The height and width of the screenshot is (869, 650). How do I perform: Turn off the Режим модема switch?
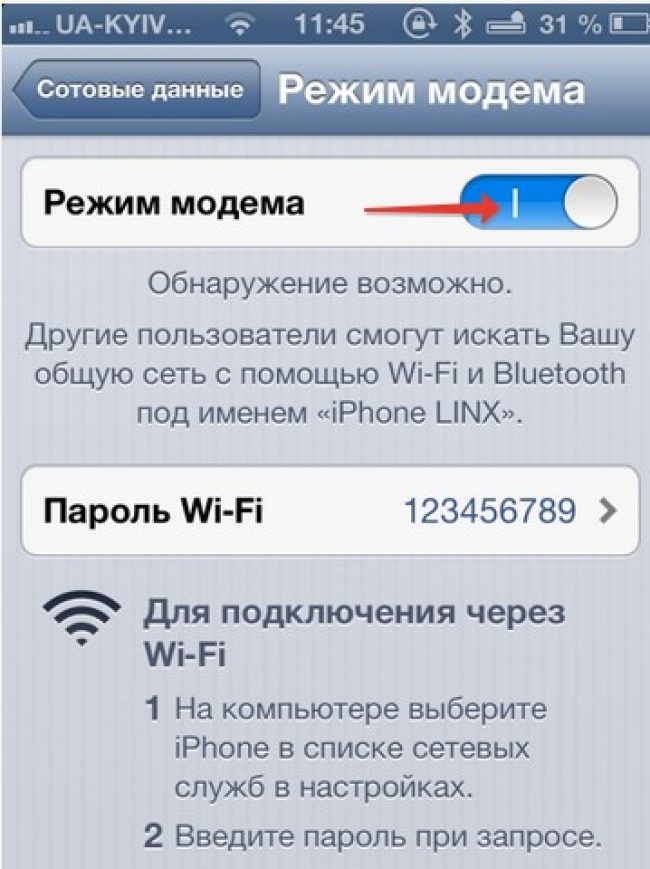(x=553, y=203)
